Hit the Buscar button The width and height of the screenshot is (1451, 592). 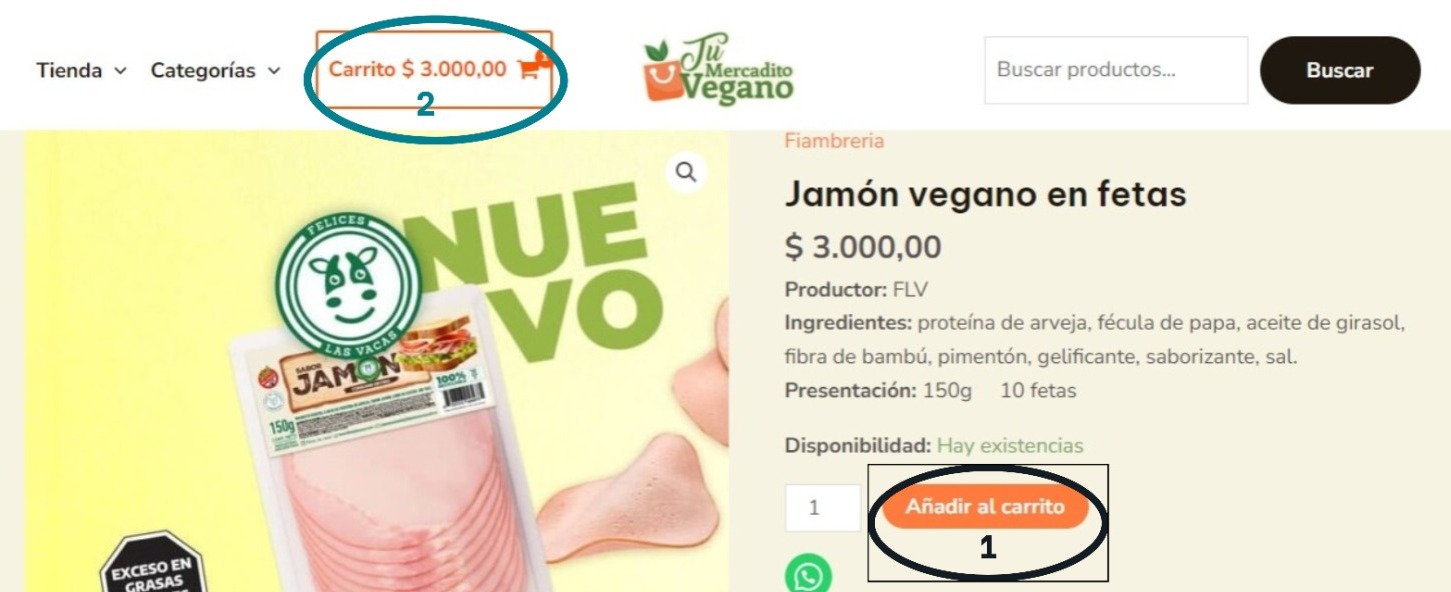click(1339, 70)
